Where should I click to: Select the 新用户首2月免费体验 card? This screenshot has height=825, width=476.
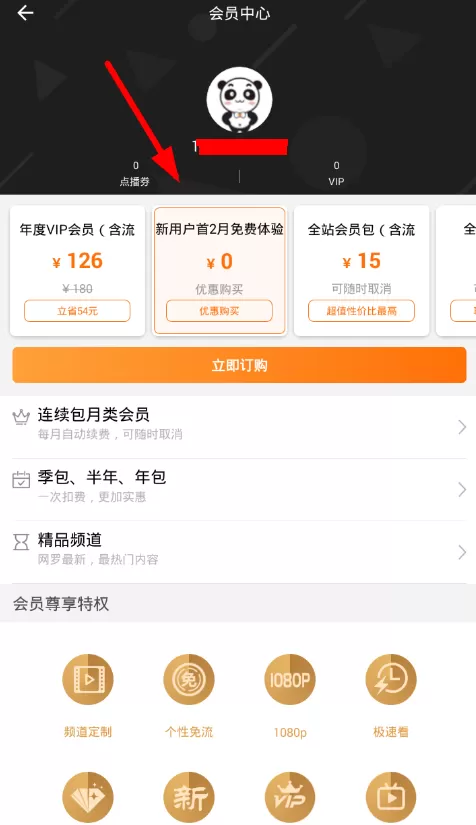[219, 271]
